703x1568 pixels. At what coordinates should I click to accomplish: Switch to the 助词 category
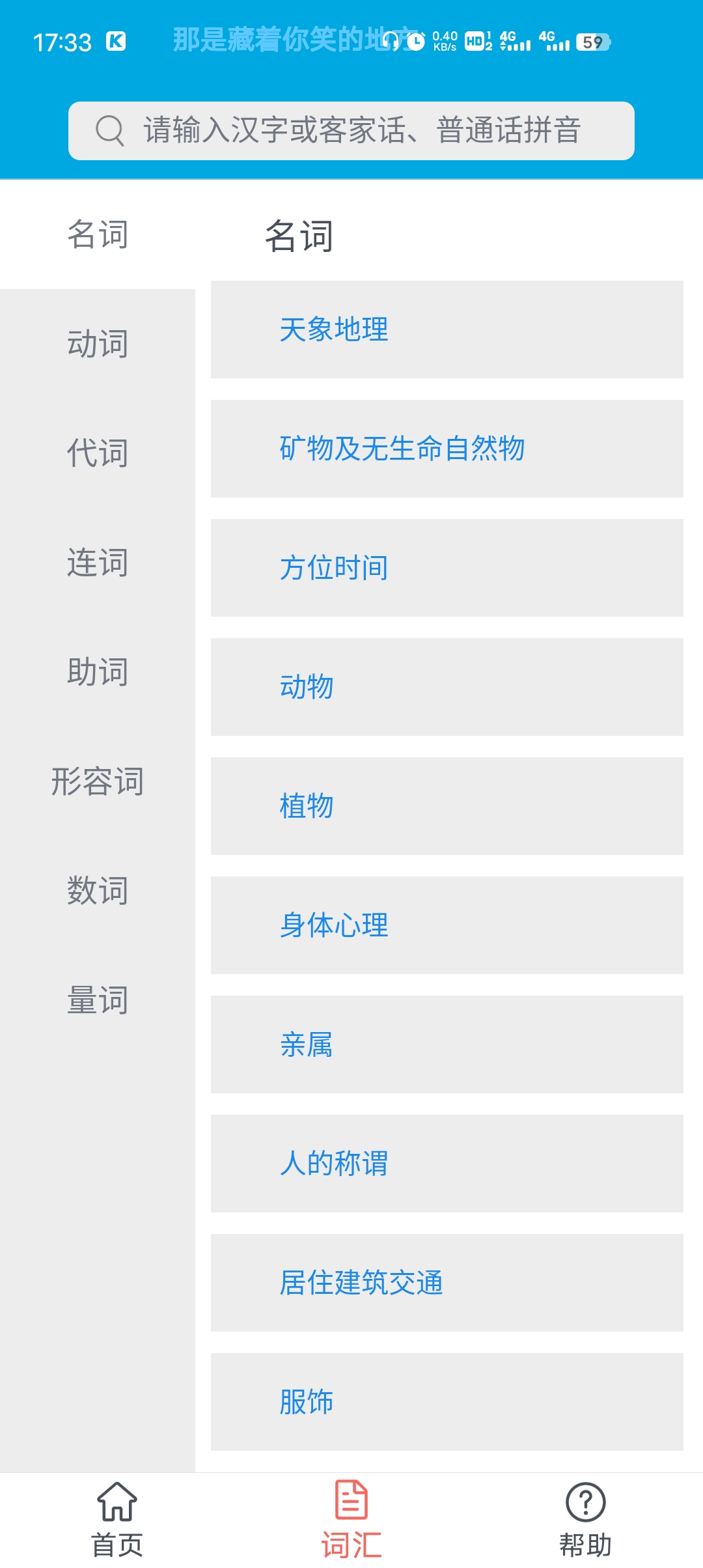click(x=98, y=671)
